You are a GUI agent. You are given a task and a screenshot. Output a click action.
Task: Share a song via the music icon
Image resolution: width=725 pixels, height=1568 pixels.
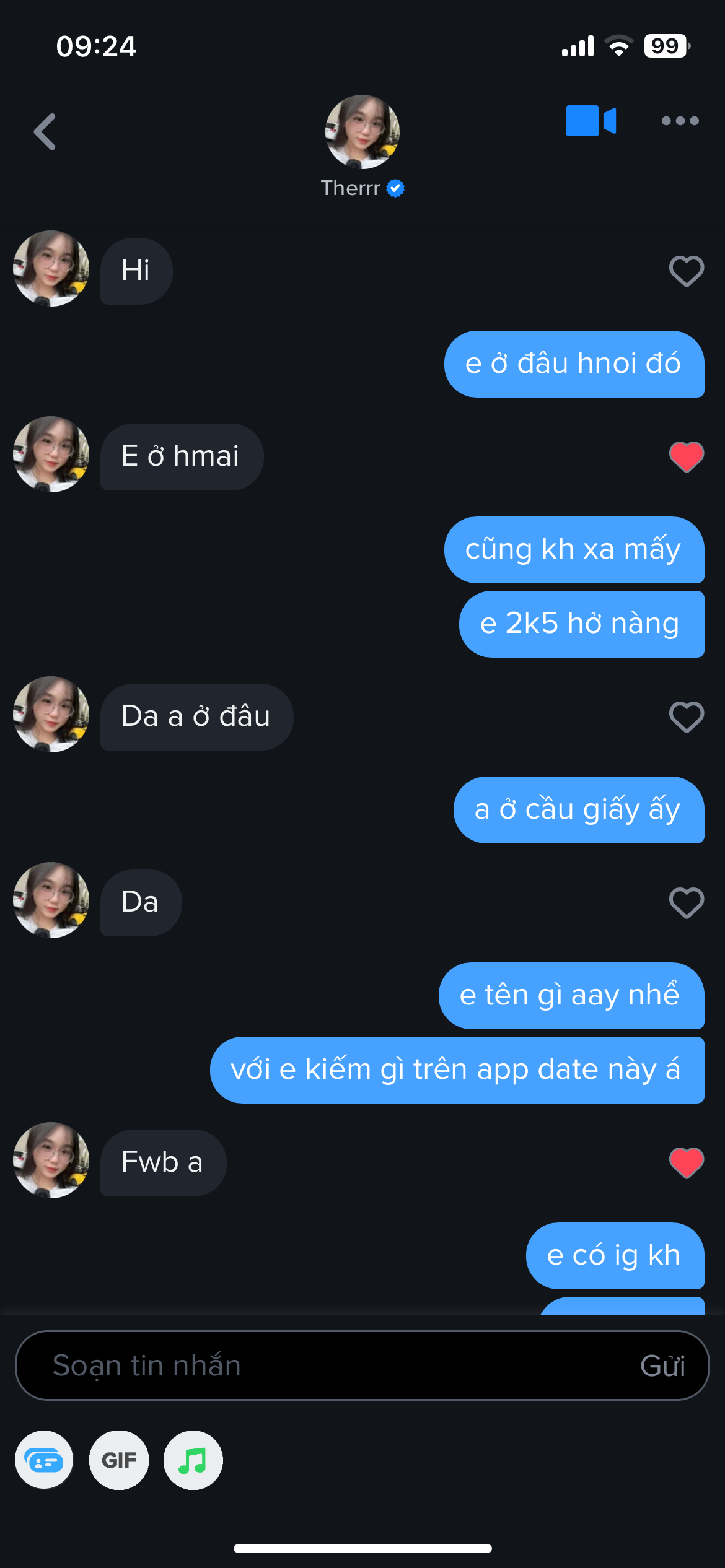click(x=193, y=1460)
